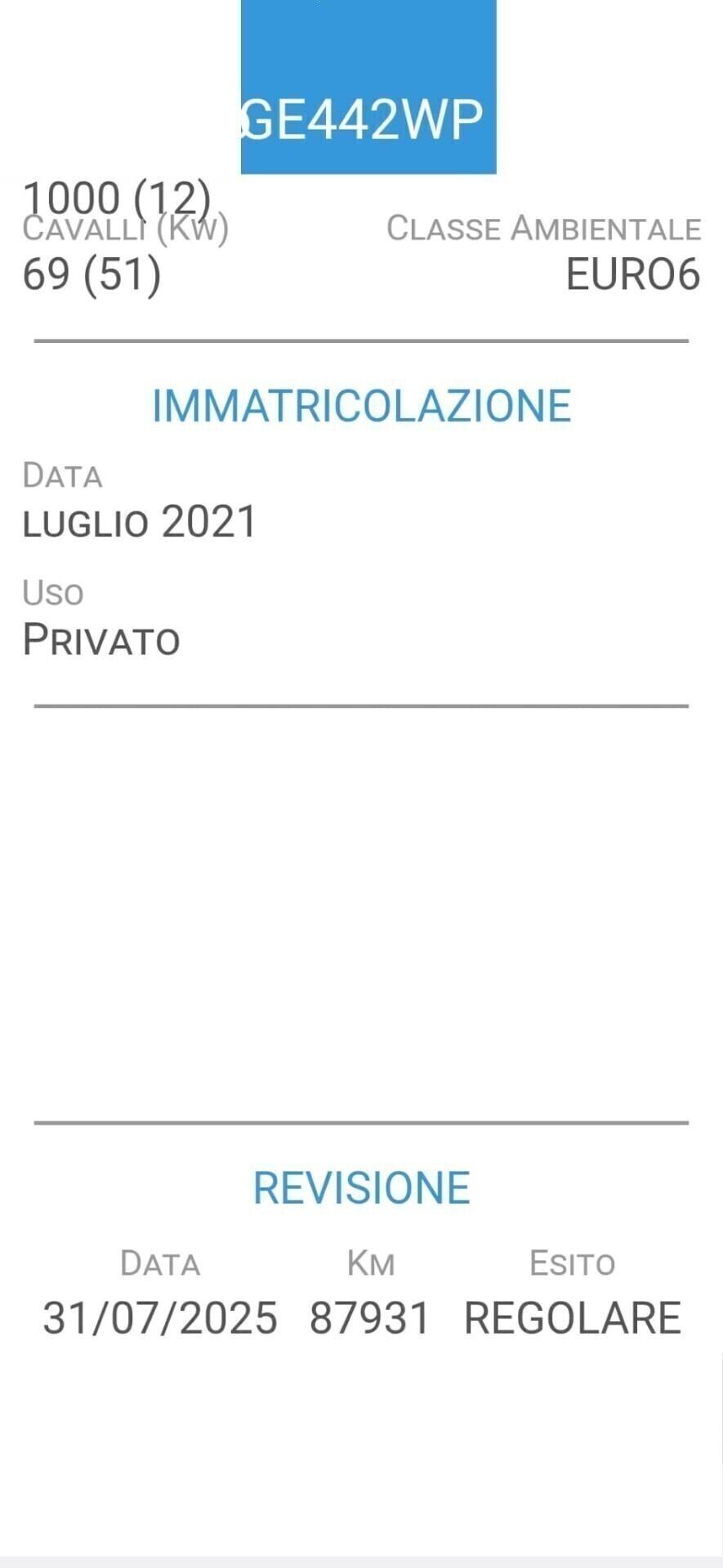Select the PRIVATO usage value
Viewport: 723px width, 1568px height.
(100, 641)
